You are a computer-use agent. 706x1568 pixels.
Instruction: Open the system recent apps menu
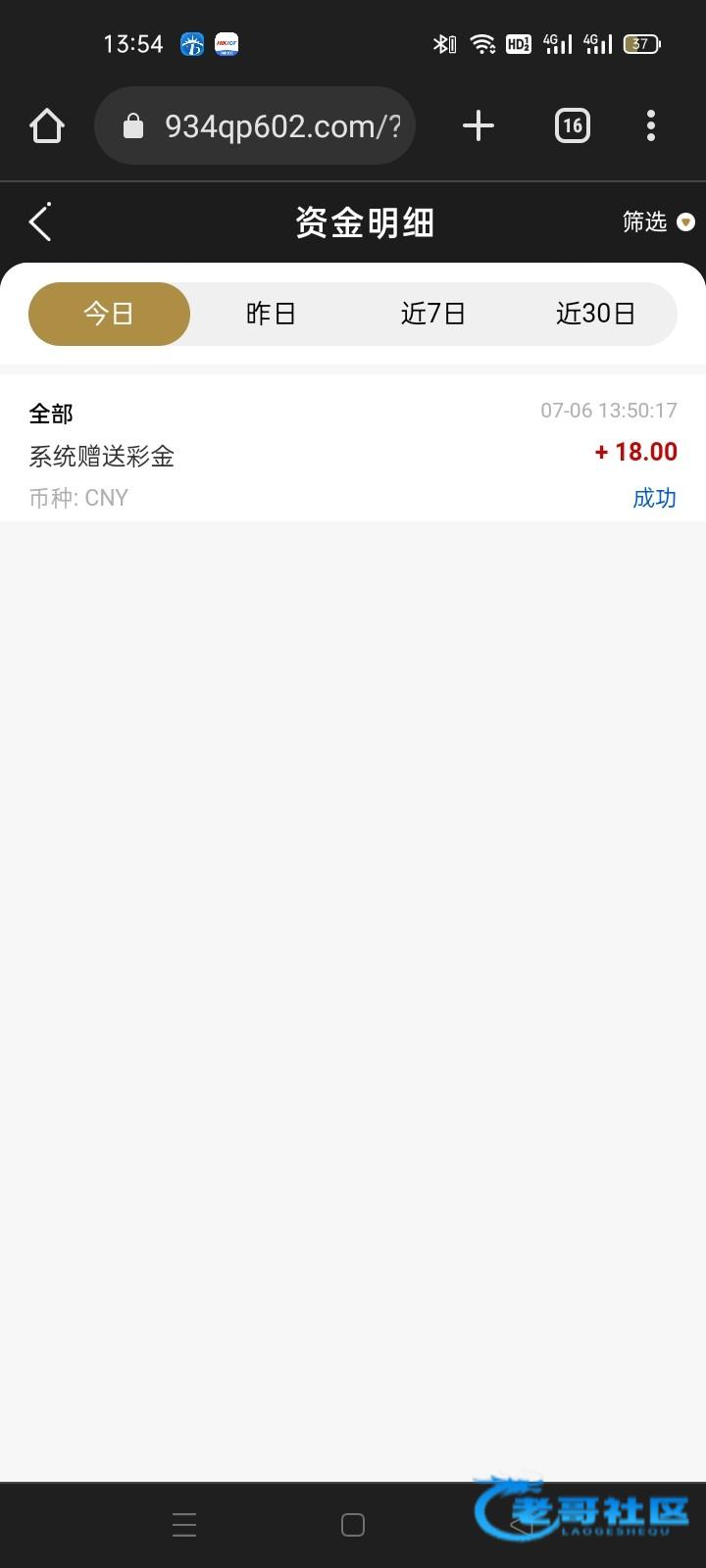coord(184,1525)
